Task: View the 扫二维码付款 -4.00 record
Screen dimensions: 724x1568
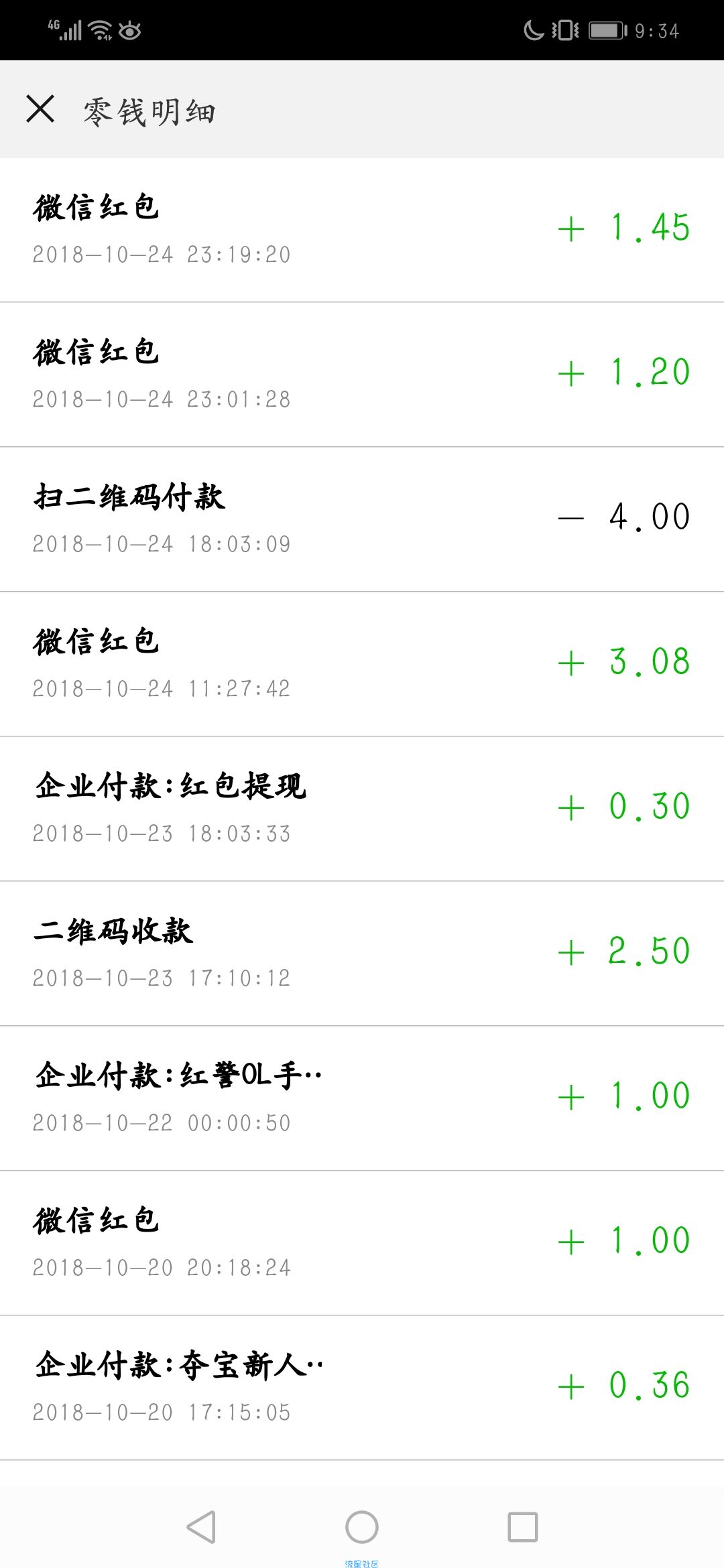Action: (362, 519)
